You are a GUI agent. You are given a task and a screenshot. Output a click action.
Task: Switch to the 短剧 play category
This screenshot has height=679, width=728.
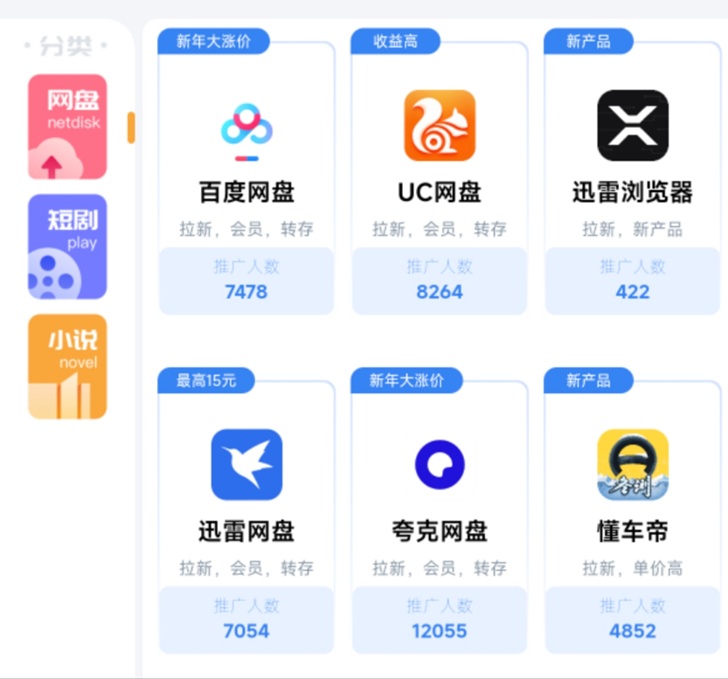tap(67, 247)
